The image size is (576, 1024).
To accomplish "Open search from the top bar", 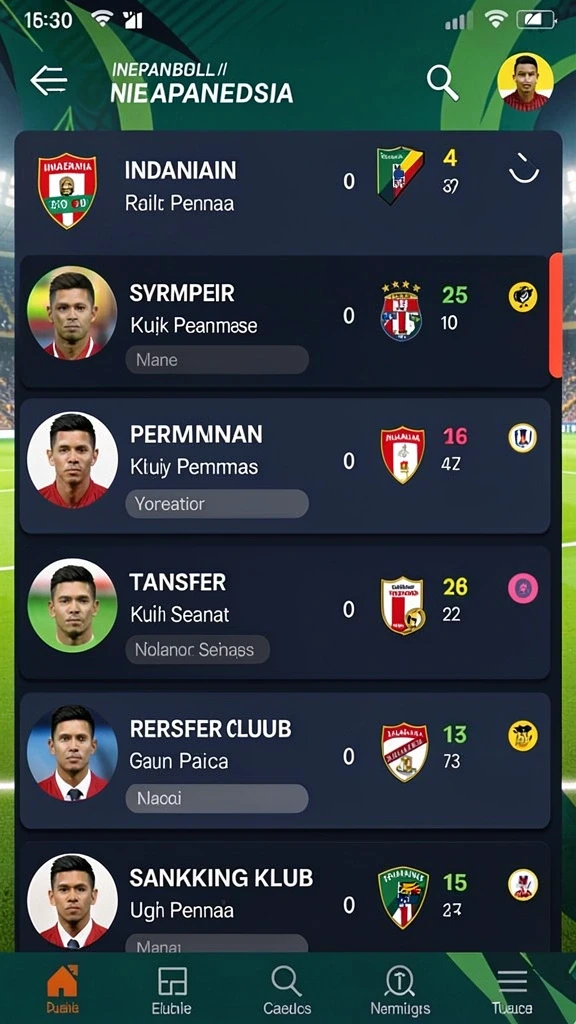I will coord(443,82).
